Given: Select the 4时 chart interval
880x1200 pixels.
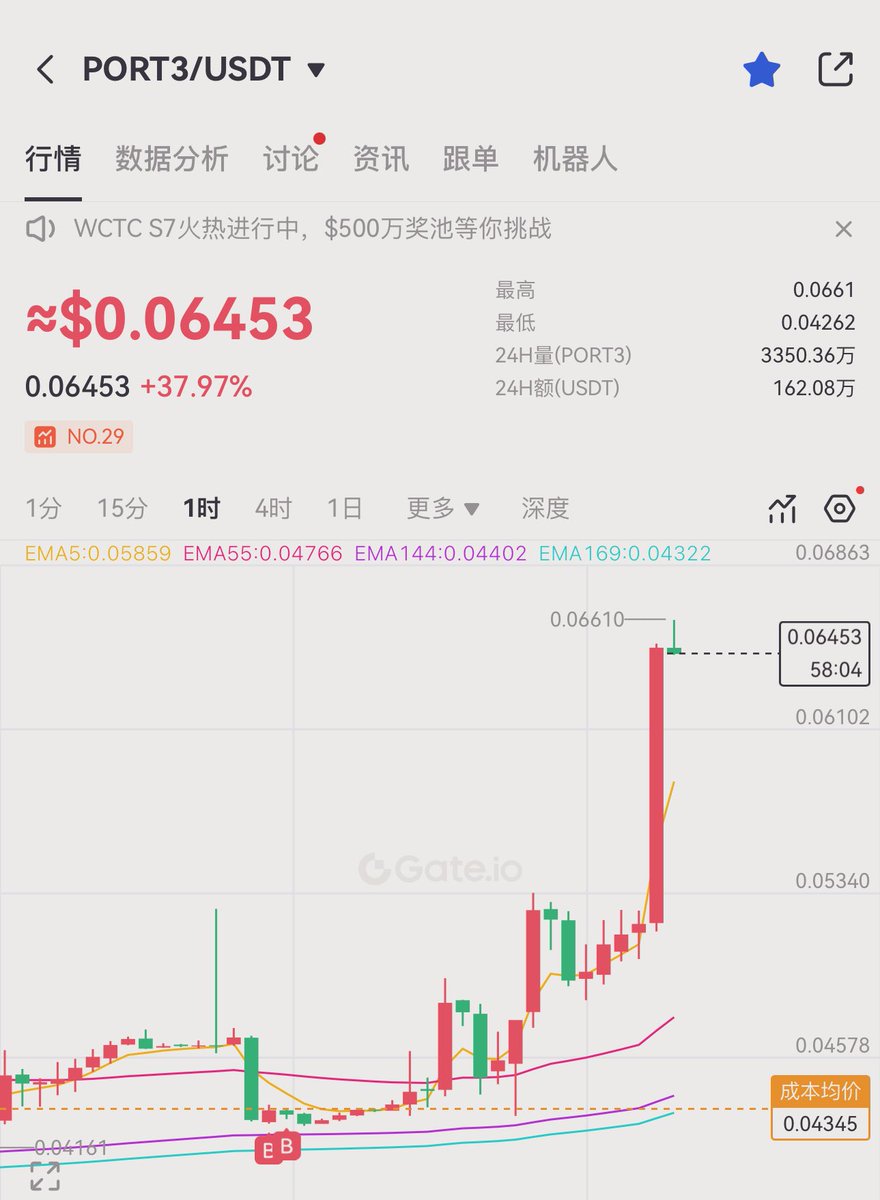Looking at the screenshot, I should (x=273, y=508).
